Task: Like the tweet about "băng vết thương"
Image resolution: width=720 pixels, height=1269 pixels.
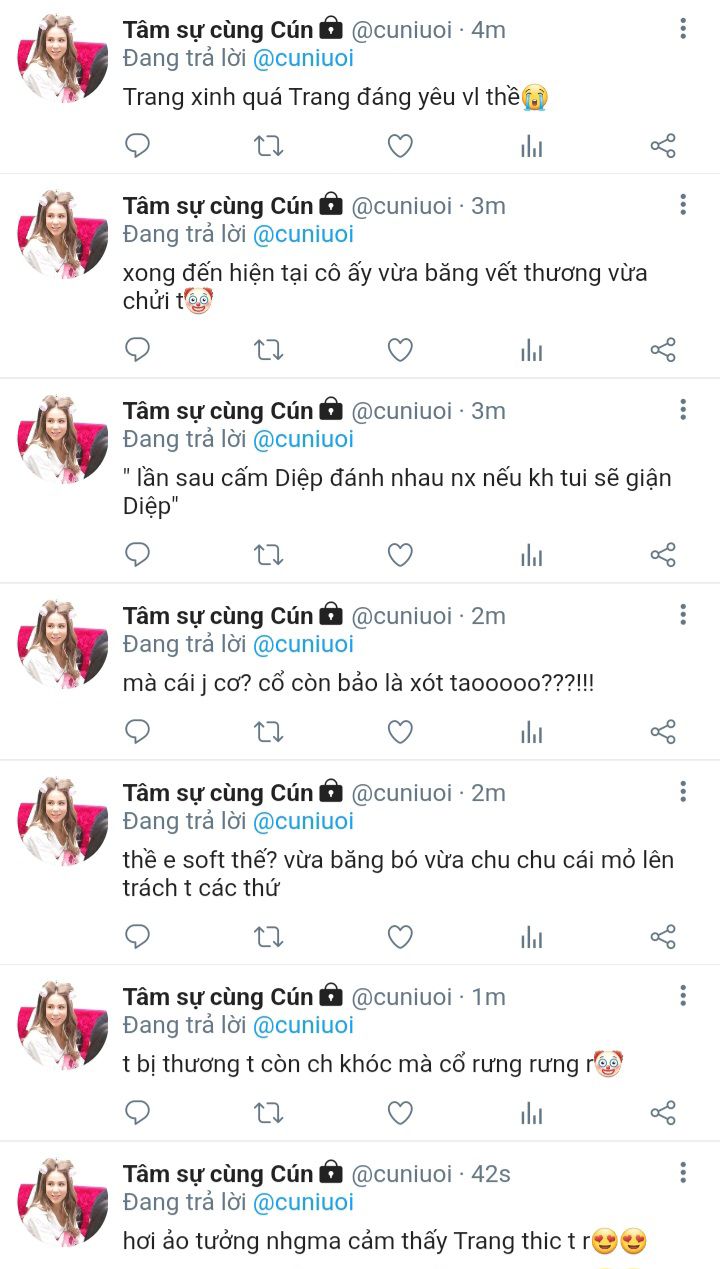Action: click(x=400, y=349)
